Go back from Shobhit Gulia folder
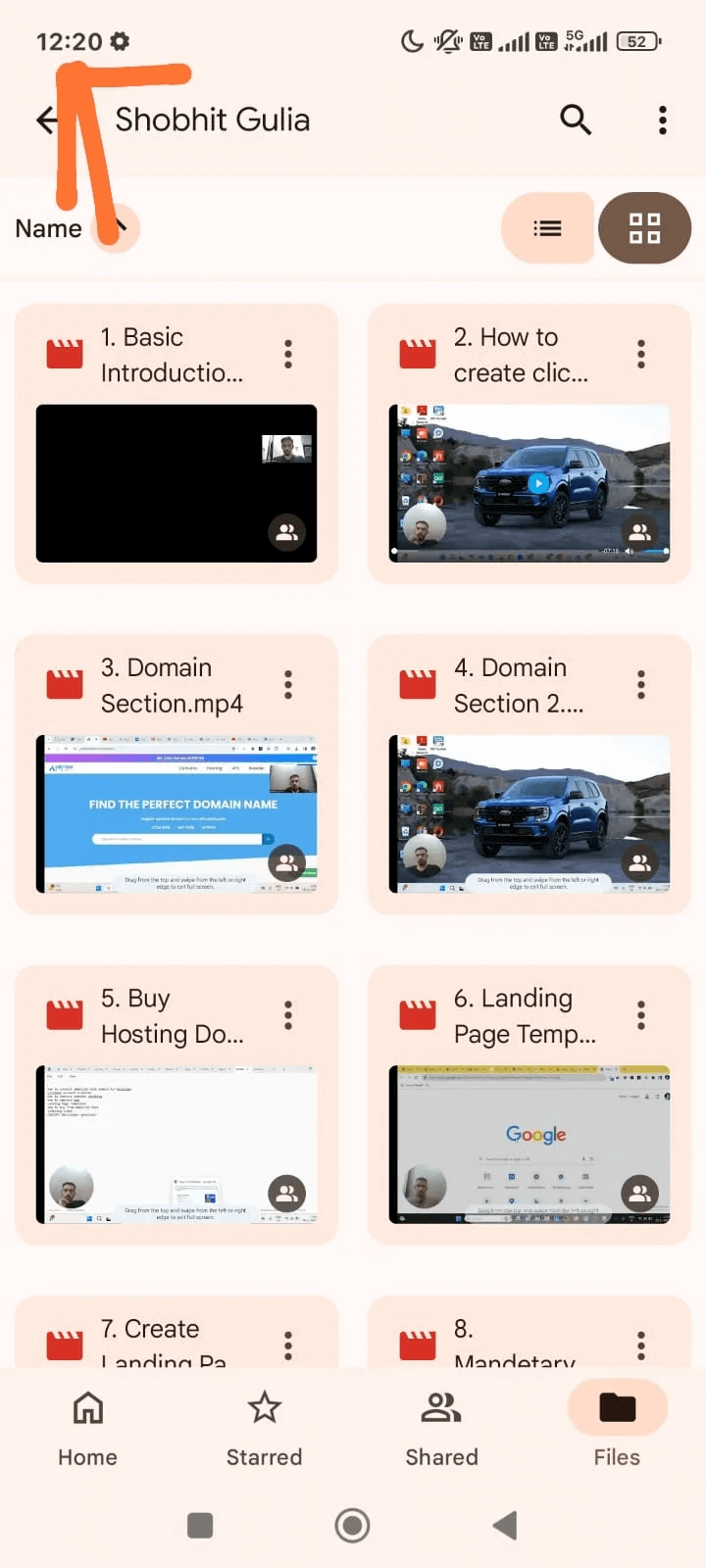 (x=47, y=121)
